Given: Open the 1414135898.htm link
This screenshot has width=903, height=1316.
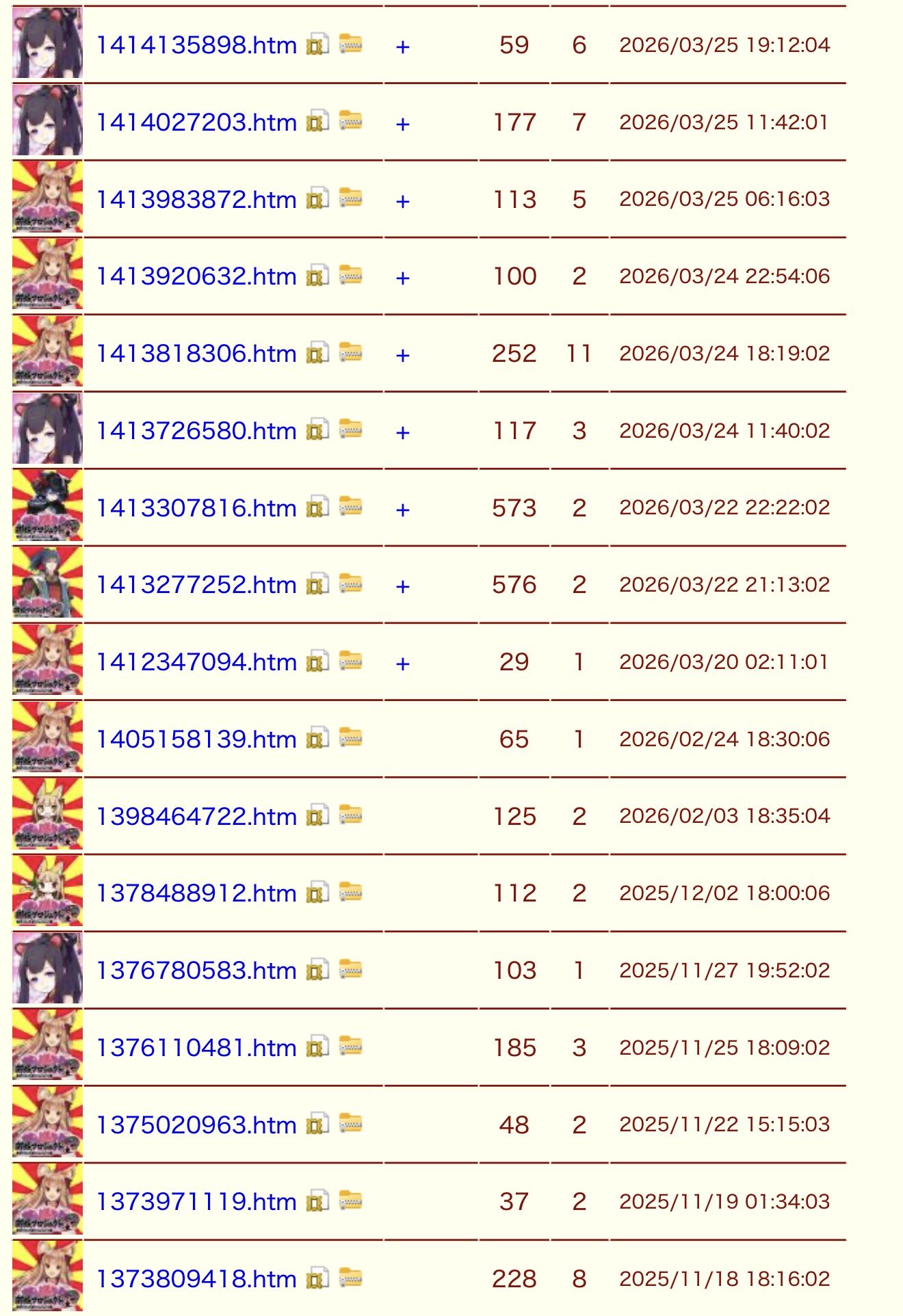Looking at the screenshot, I should click(x=196, y=45).
